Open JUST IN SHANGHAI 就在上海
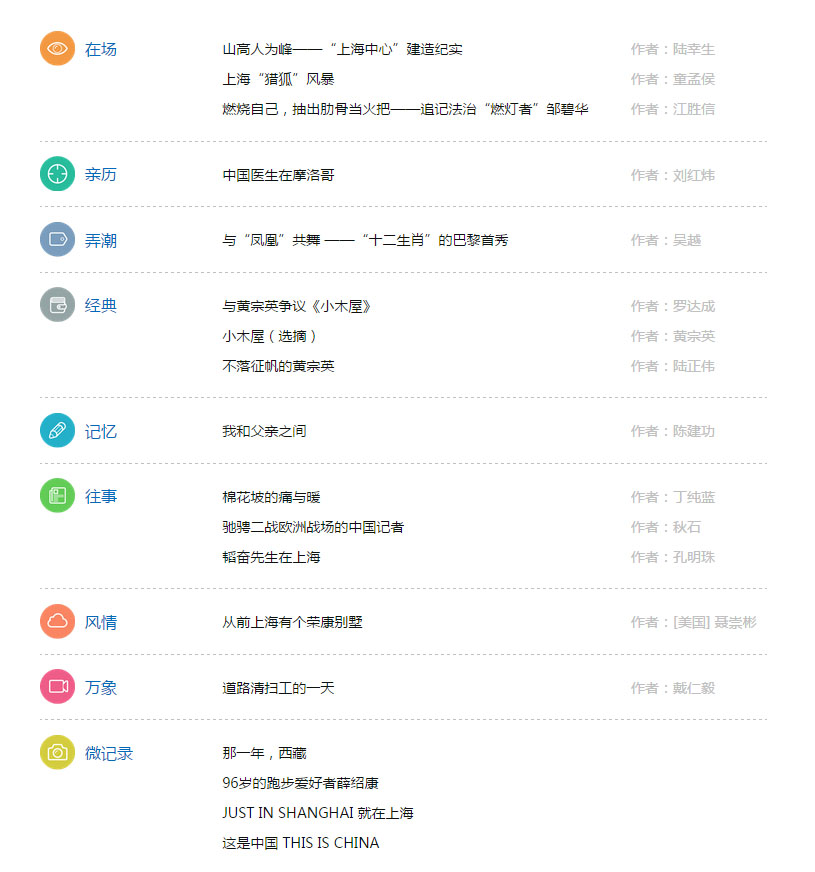This screenshot has width=815, height=872. tap(318, 813)
